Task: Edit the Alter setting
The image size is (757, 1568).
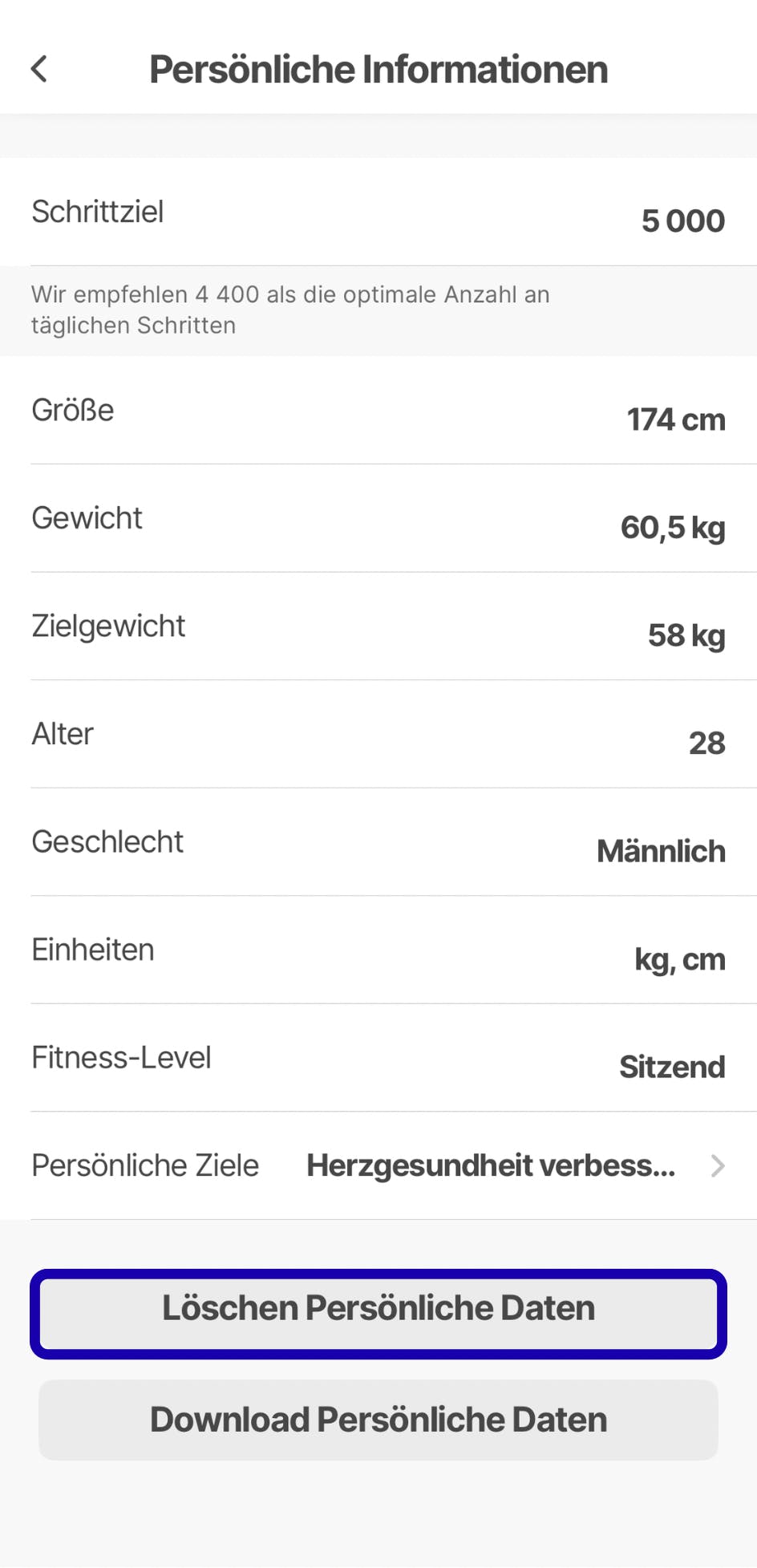Action: [x=706, y=743]
